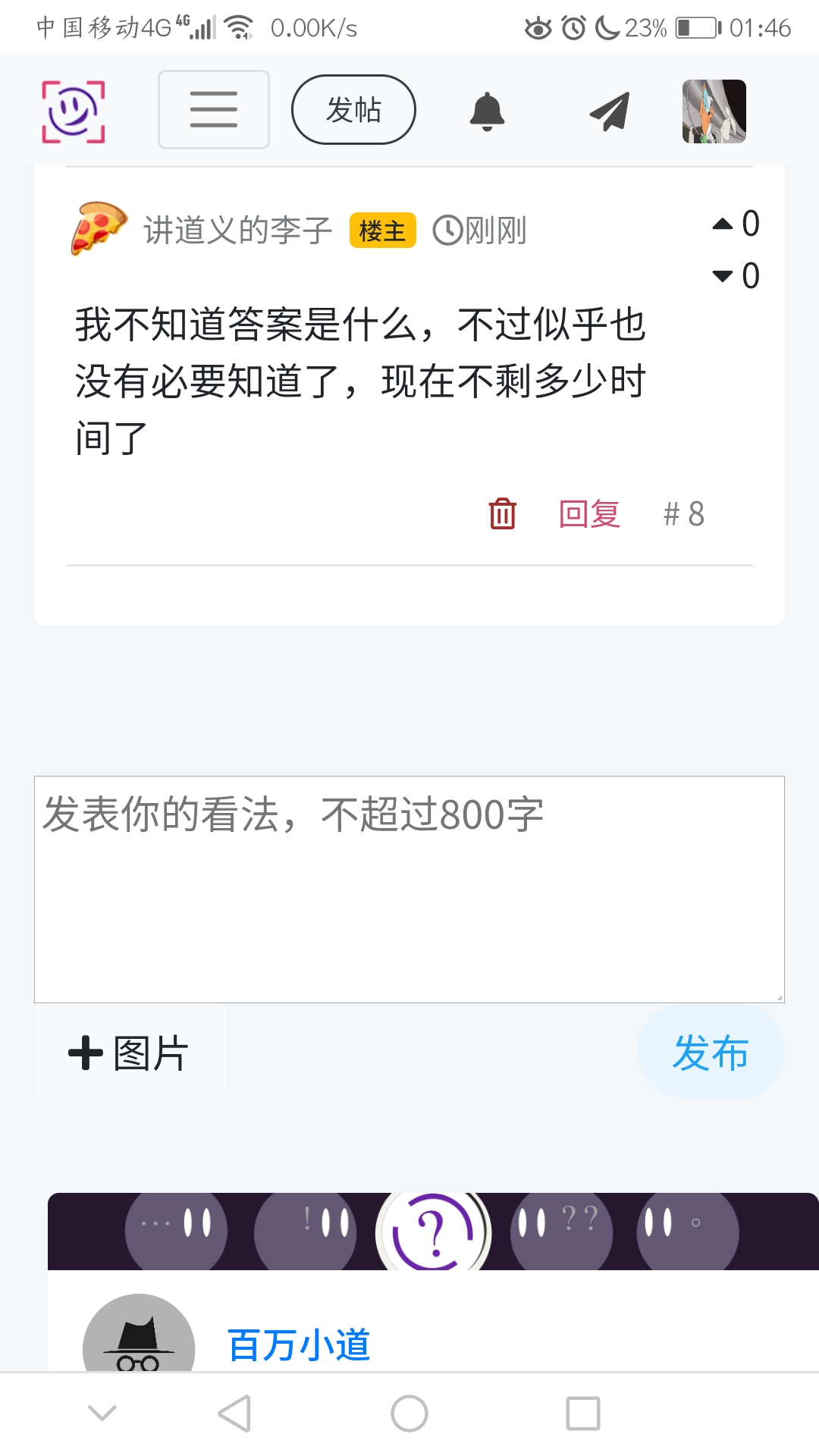
Task: Open the notifications bell
Action: tap(487, 111)
